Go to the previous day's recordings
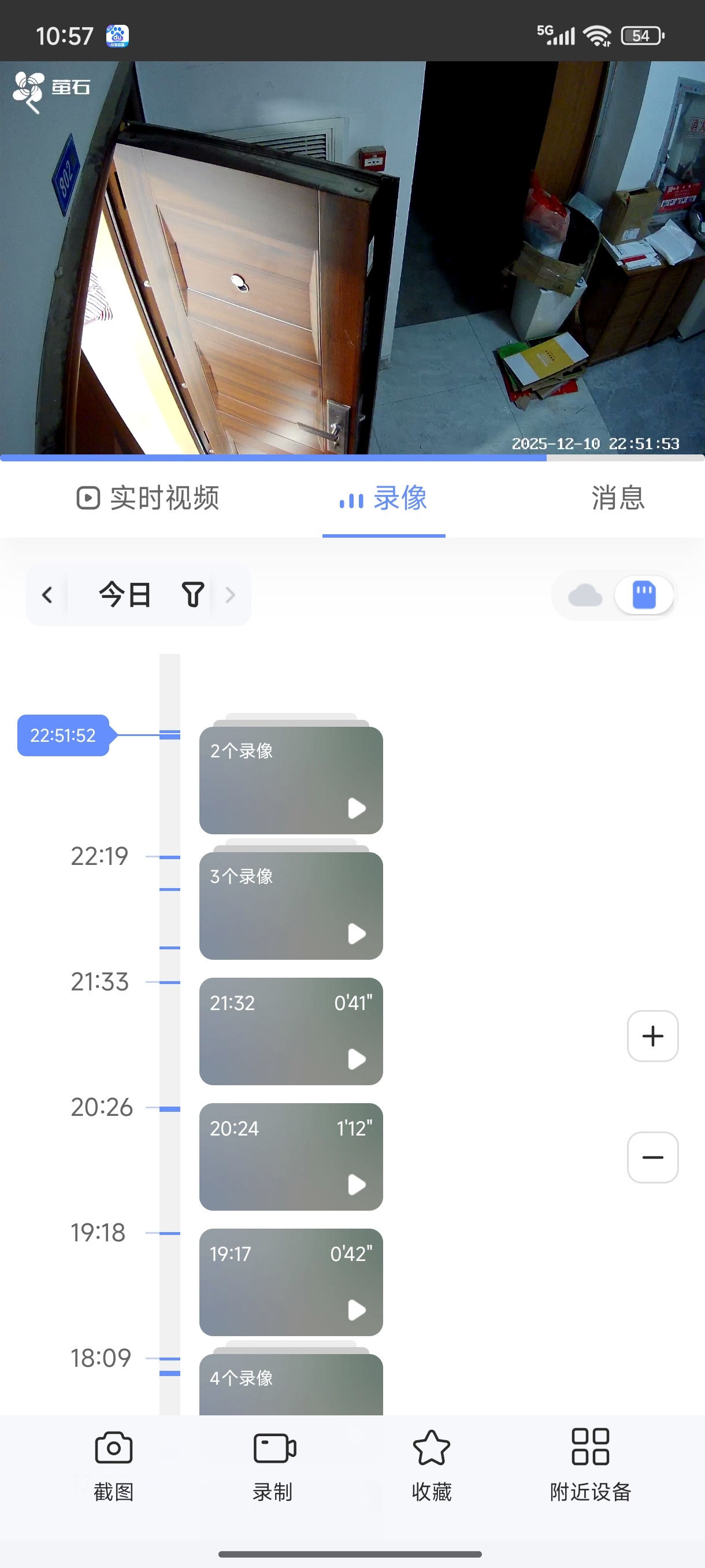 [x=47, y=595]
